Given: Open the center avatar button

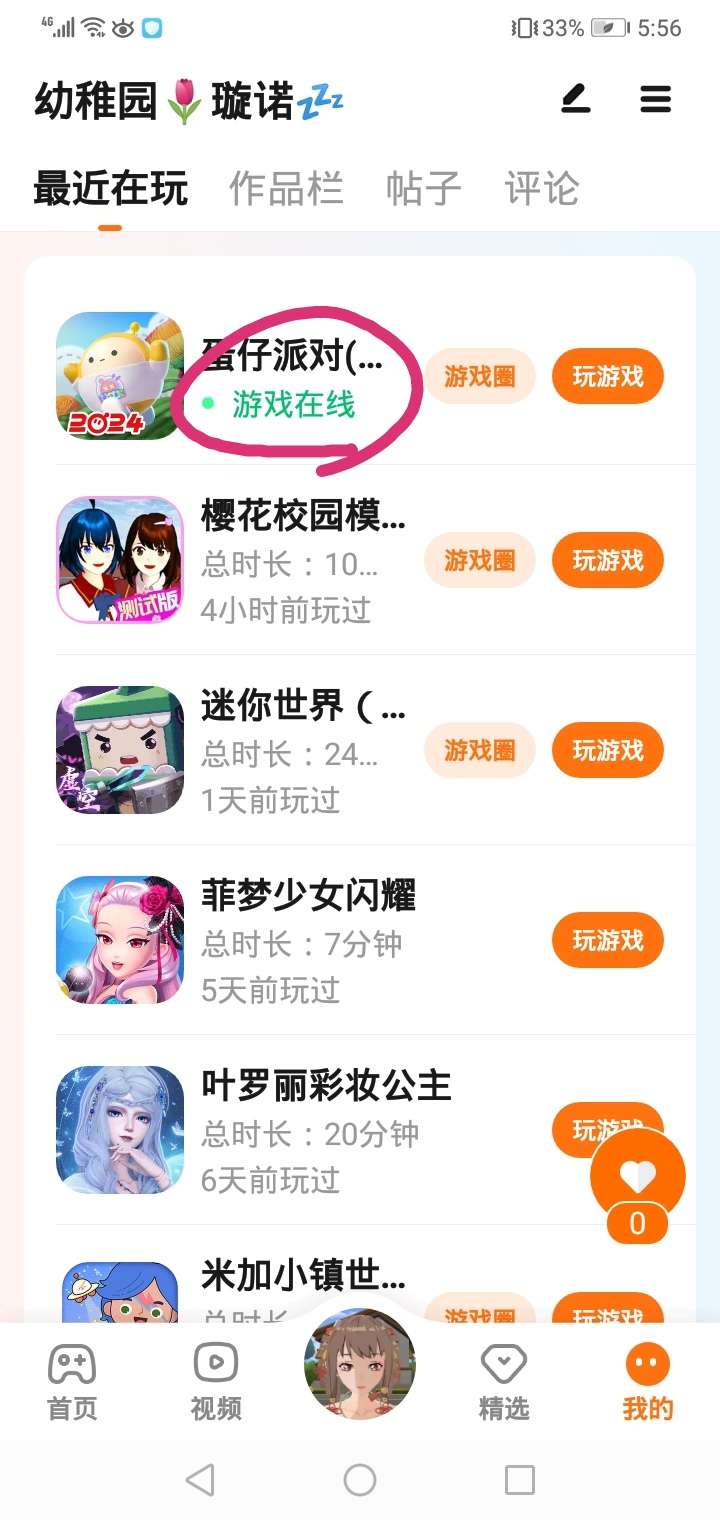Looking at the screenshot, I should 360,1364.
